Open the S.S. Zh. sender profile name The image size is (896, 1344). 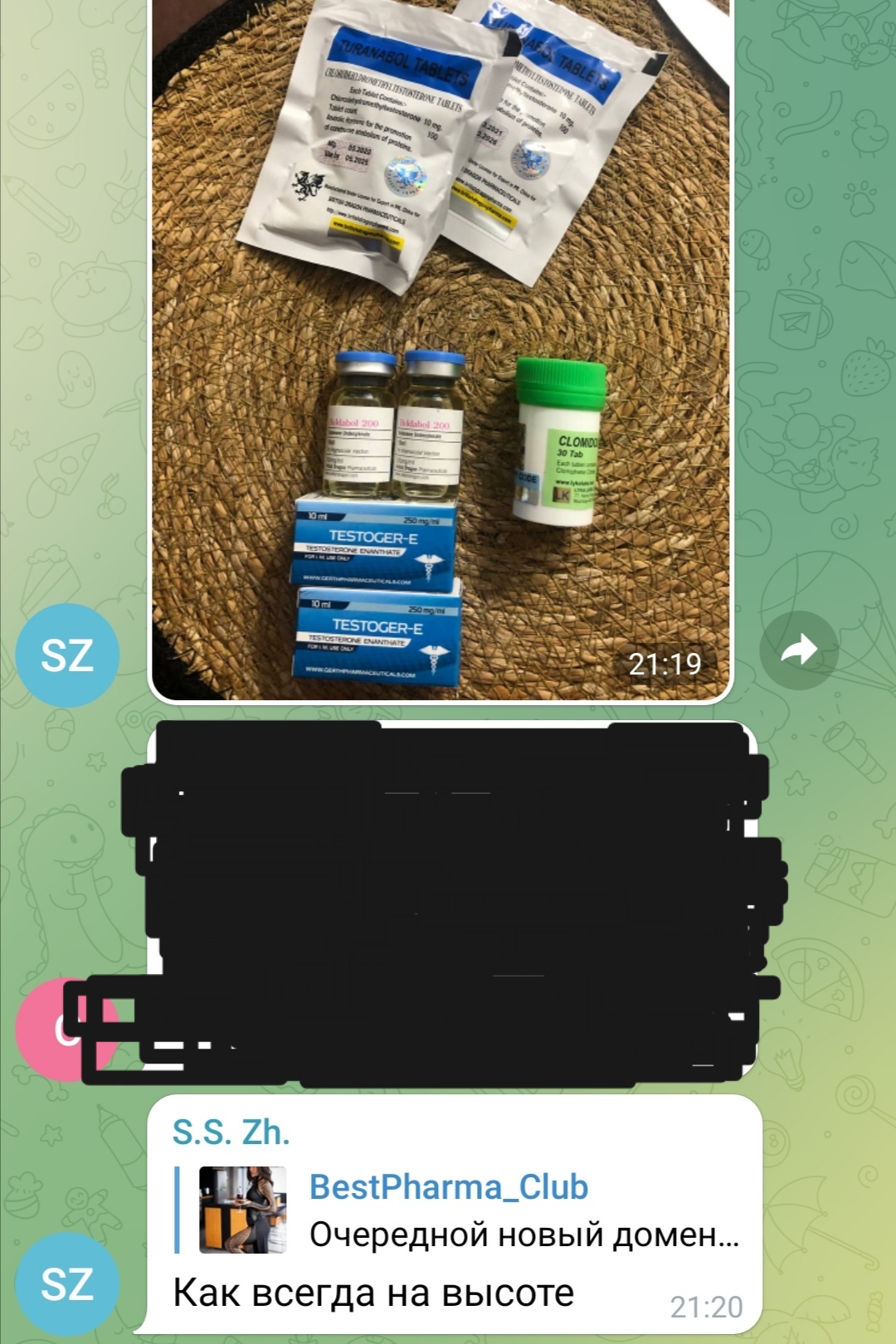click(231, 1132)
